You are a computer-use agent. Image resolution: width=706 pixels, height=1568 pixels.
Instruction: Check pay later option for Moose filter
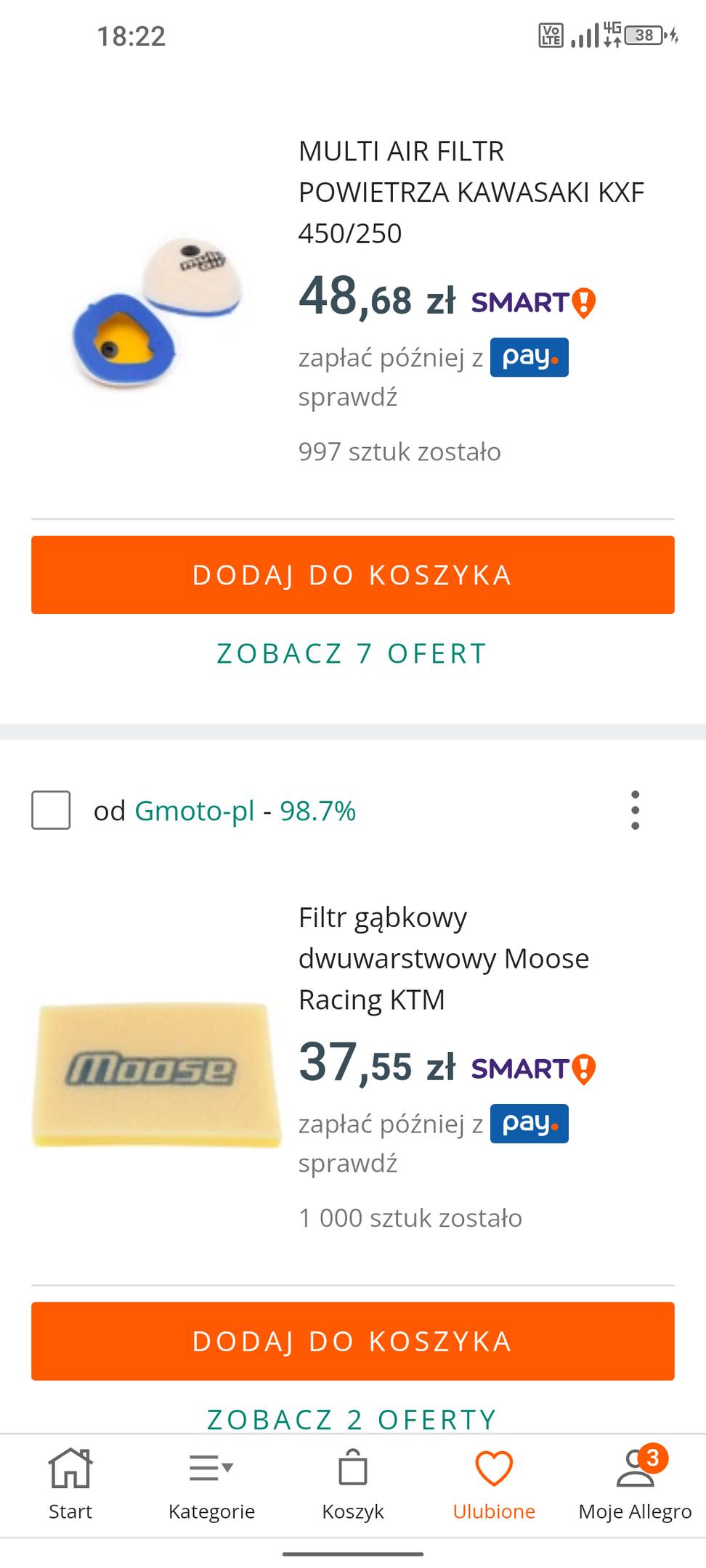pos(347,1164)
